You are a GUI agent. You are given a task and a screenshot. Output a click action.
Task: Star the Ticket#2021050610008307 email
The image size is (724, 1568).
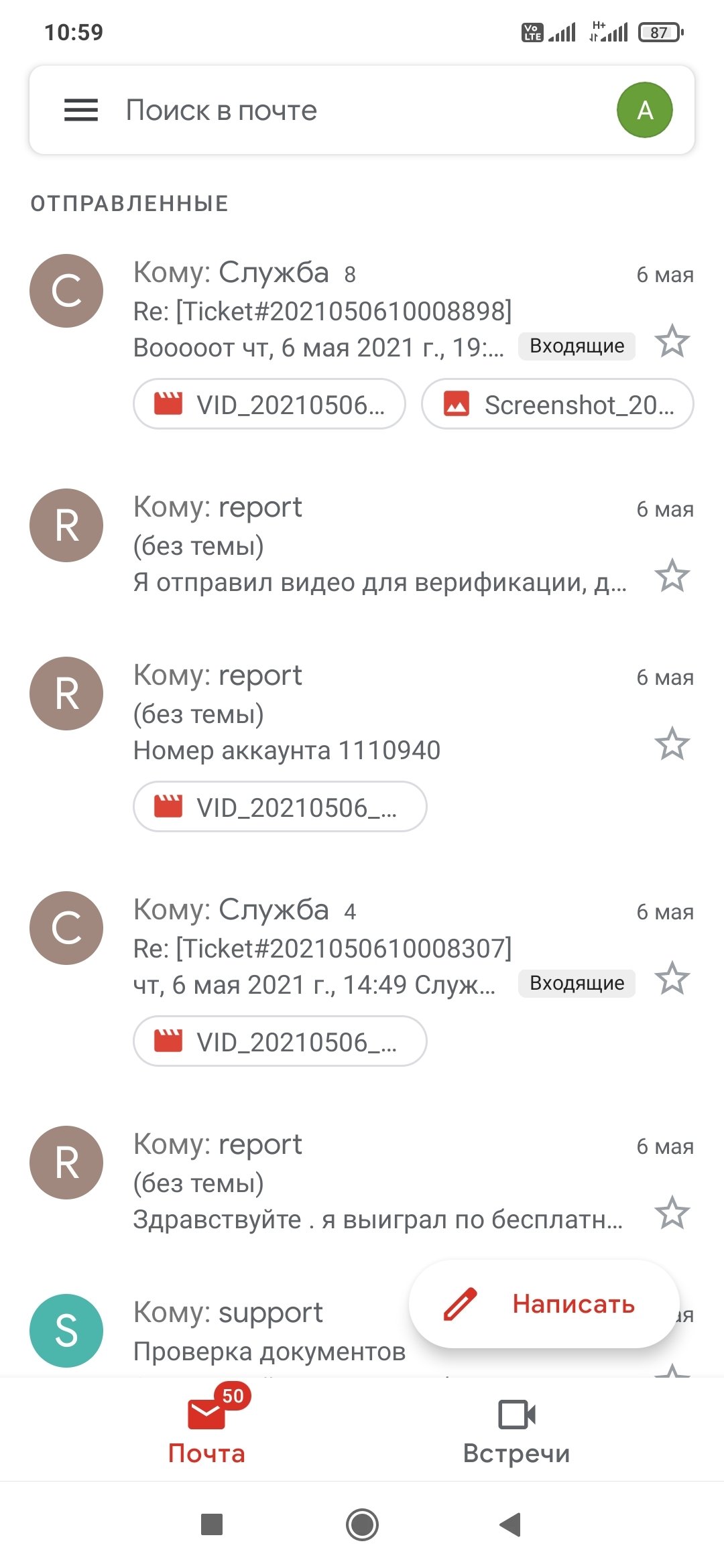coord(672,978)
